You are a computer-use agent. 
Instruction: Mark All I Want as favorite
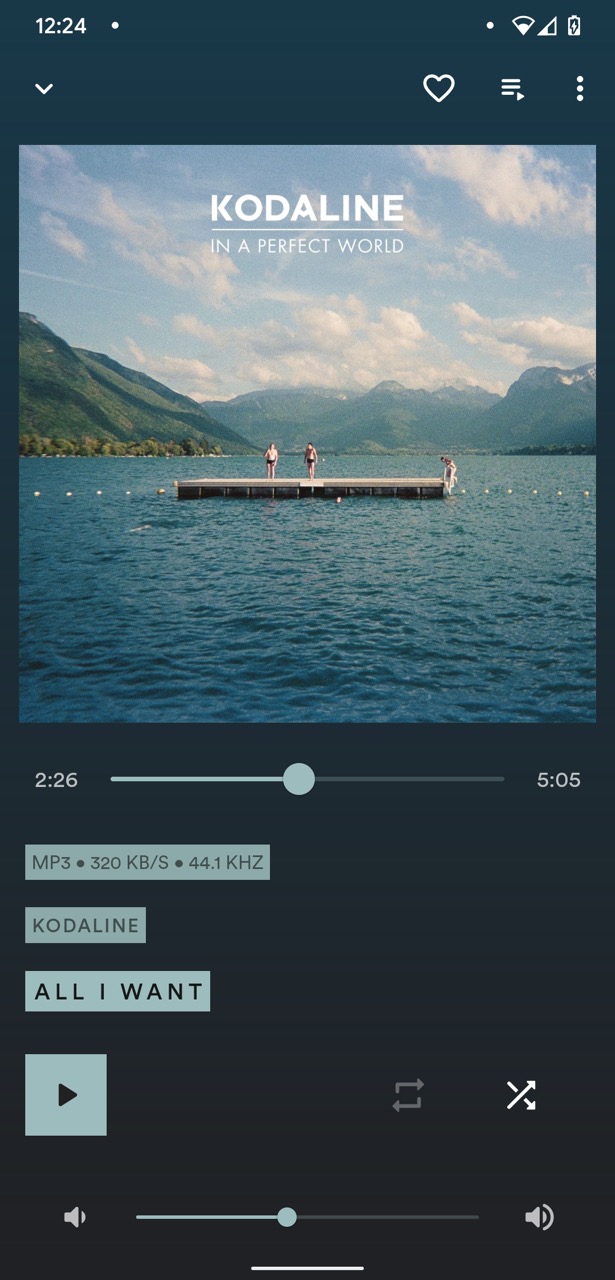coord(439,88)
